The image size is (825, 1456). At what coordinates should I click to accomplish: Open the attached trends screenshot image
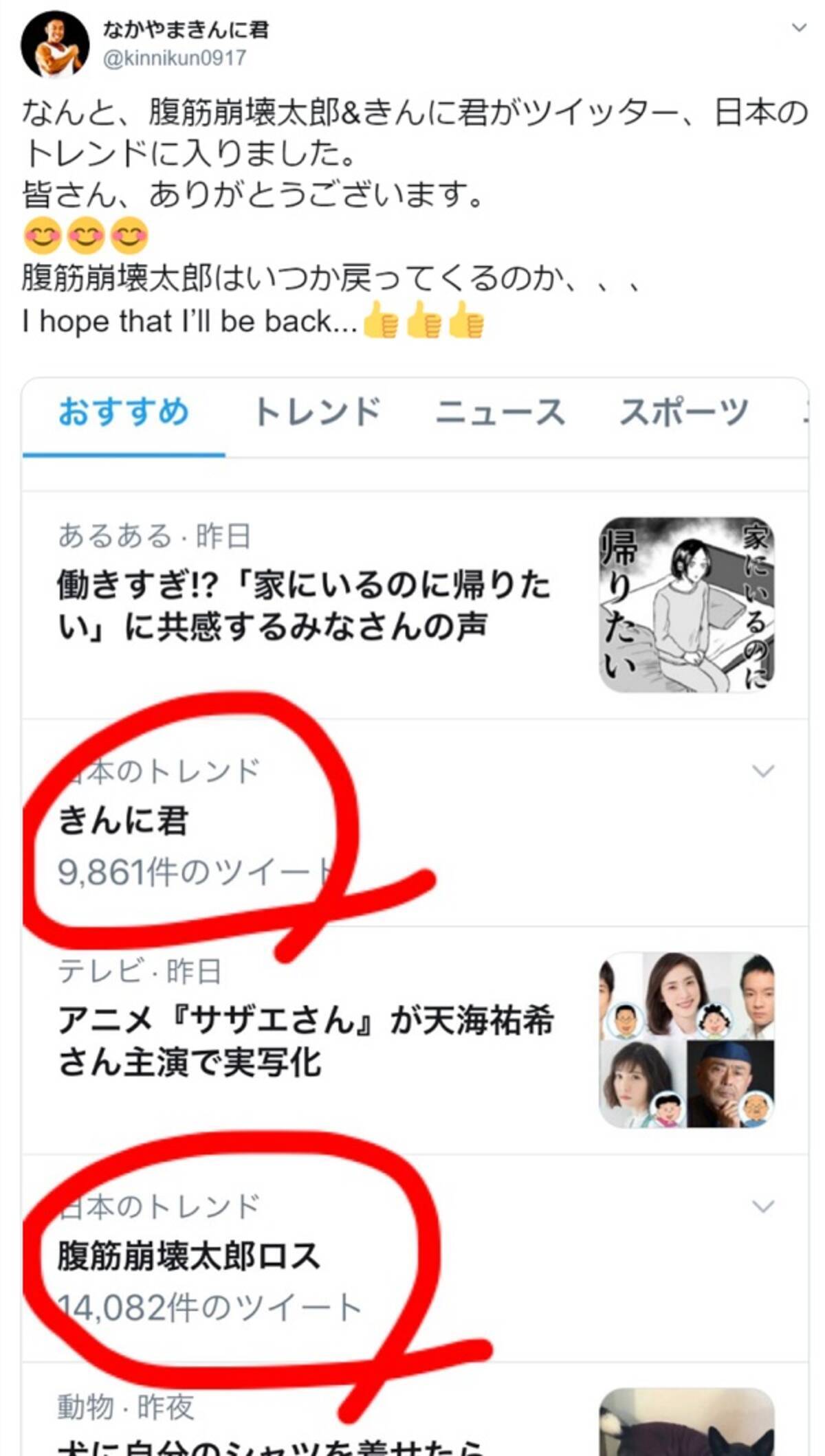415,893
